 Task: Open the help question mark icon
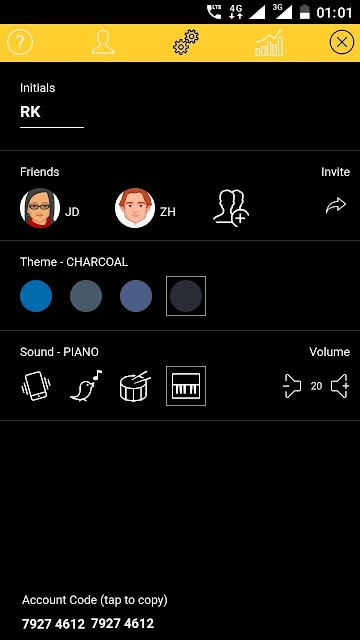point(20,42)
